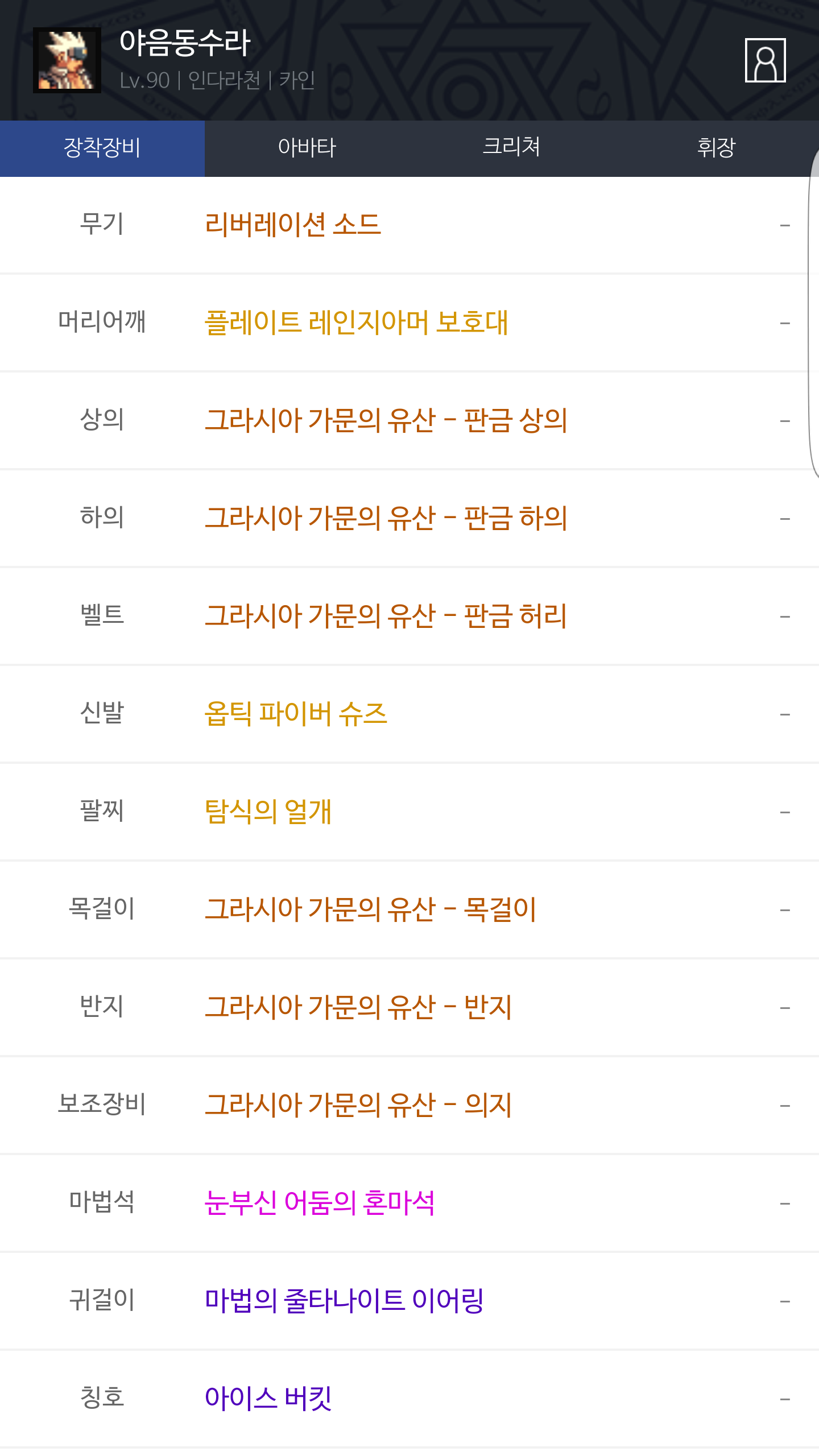This screenshot has height=1456, width=819.
Task: View 그라시아 가문의 유산 - 목걸이
Action: coord(370,909)
